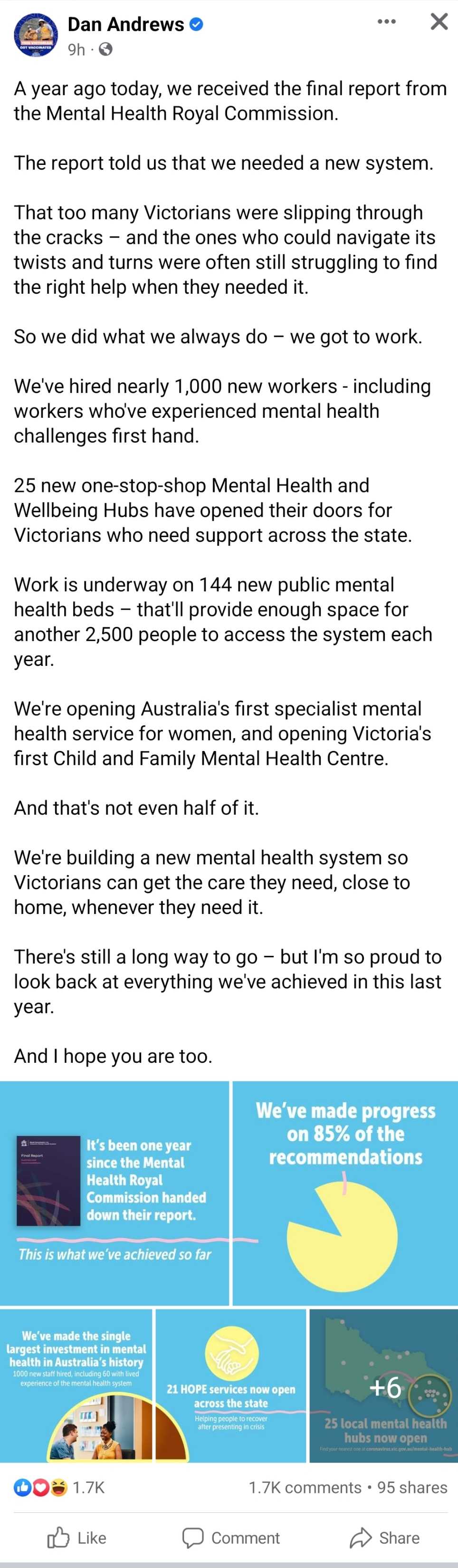Comment on this post
The height and width of the screenshot is (1568, 458).
pos(231,1538)
